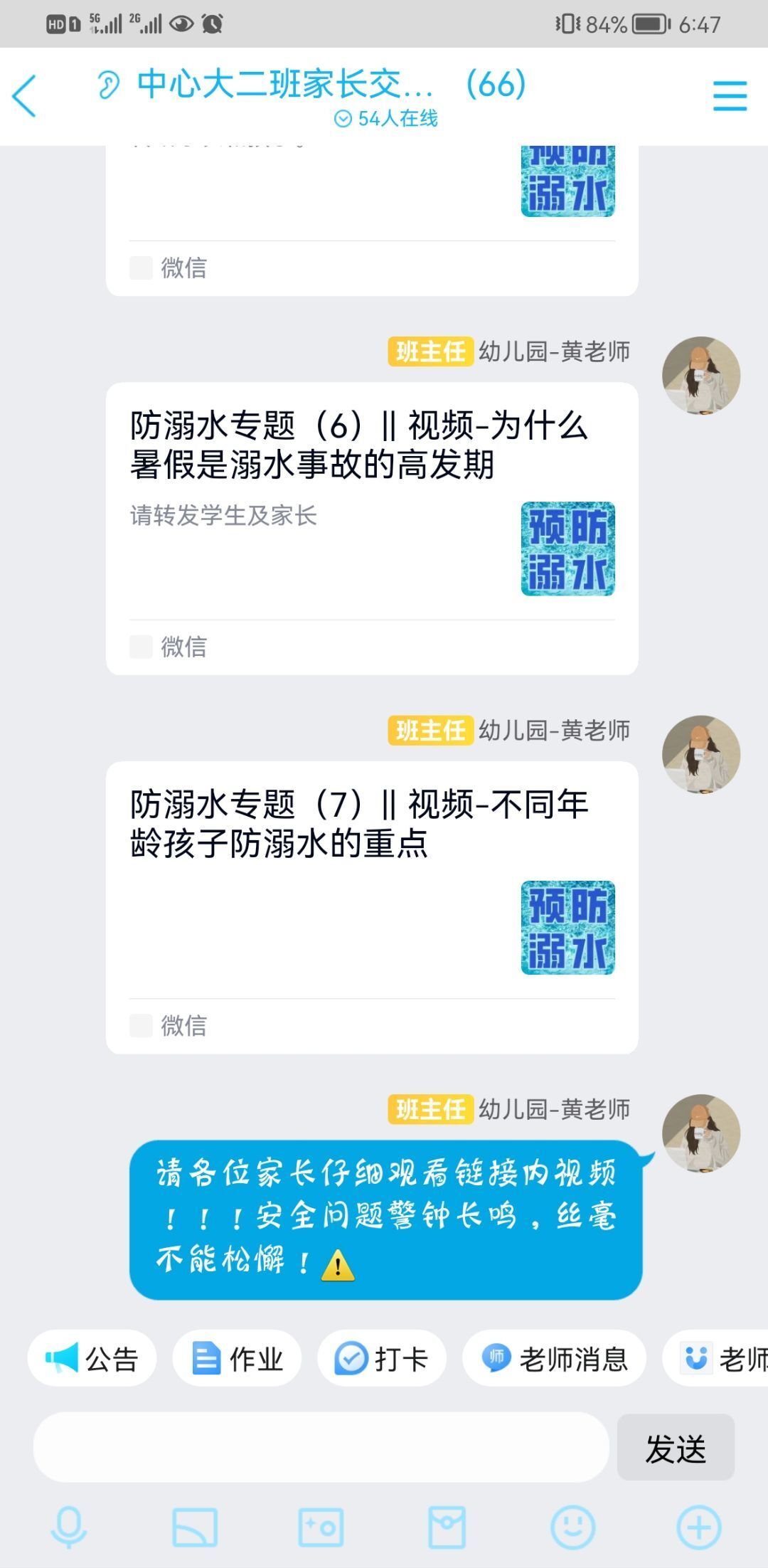Open the 作业 homework shortcut

pos(237,1358)
